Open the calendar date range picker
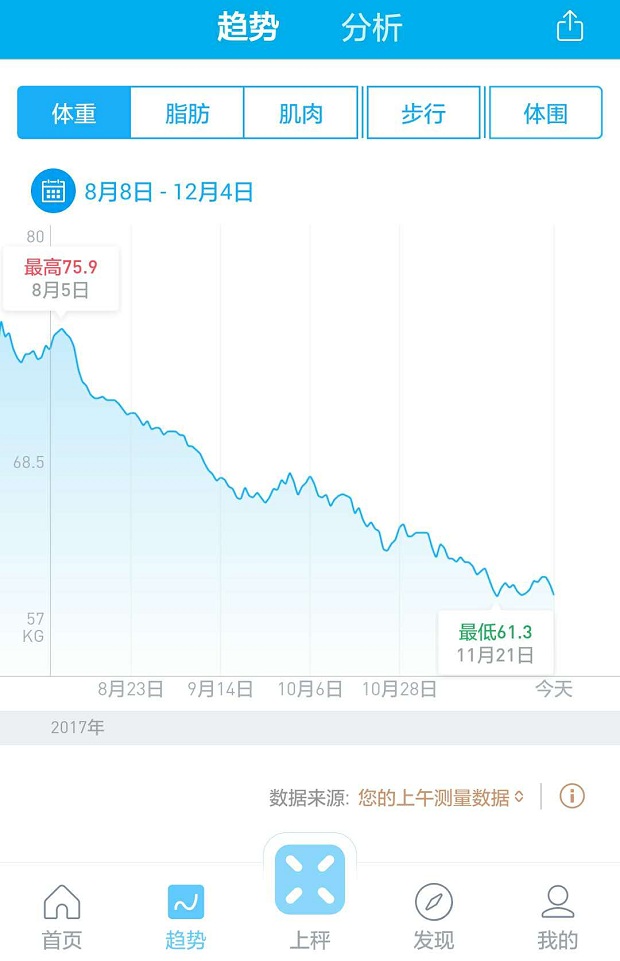The width and height of the screenshot is (620, 961). click(53, 191)
